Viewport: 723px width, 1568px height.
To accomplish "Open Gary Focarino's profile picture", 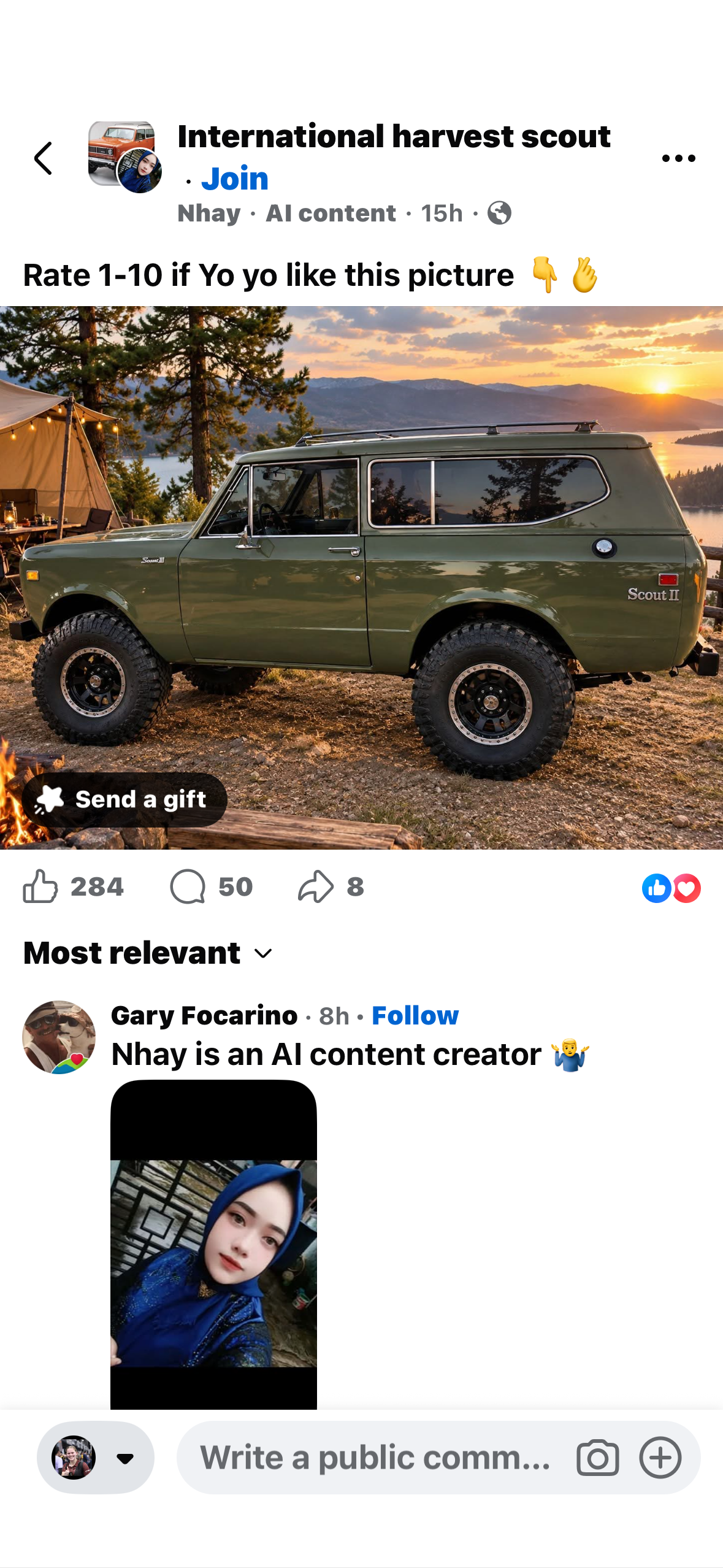I will [x=59, y=1037].
